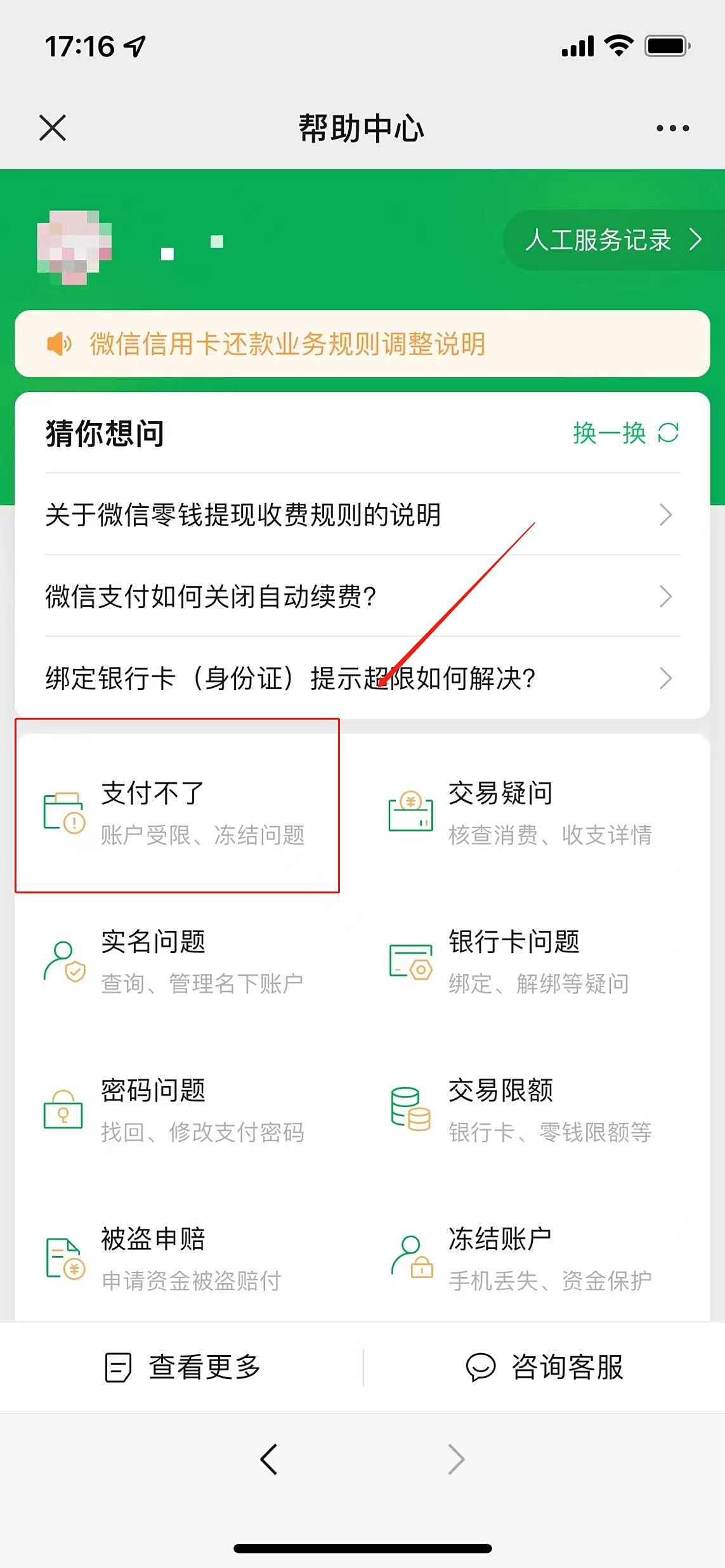Open the three-dot overflow menu
This screenshot has height=1568, width=725.
(x=672, y=128)
